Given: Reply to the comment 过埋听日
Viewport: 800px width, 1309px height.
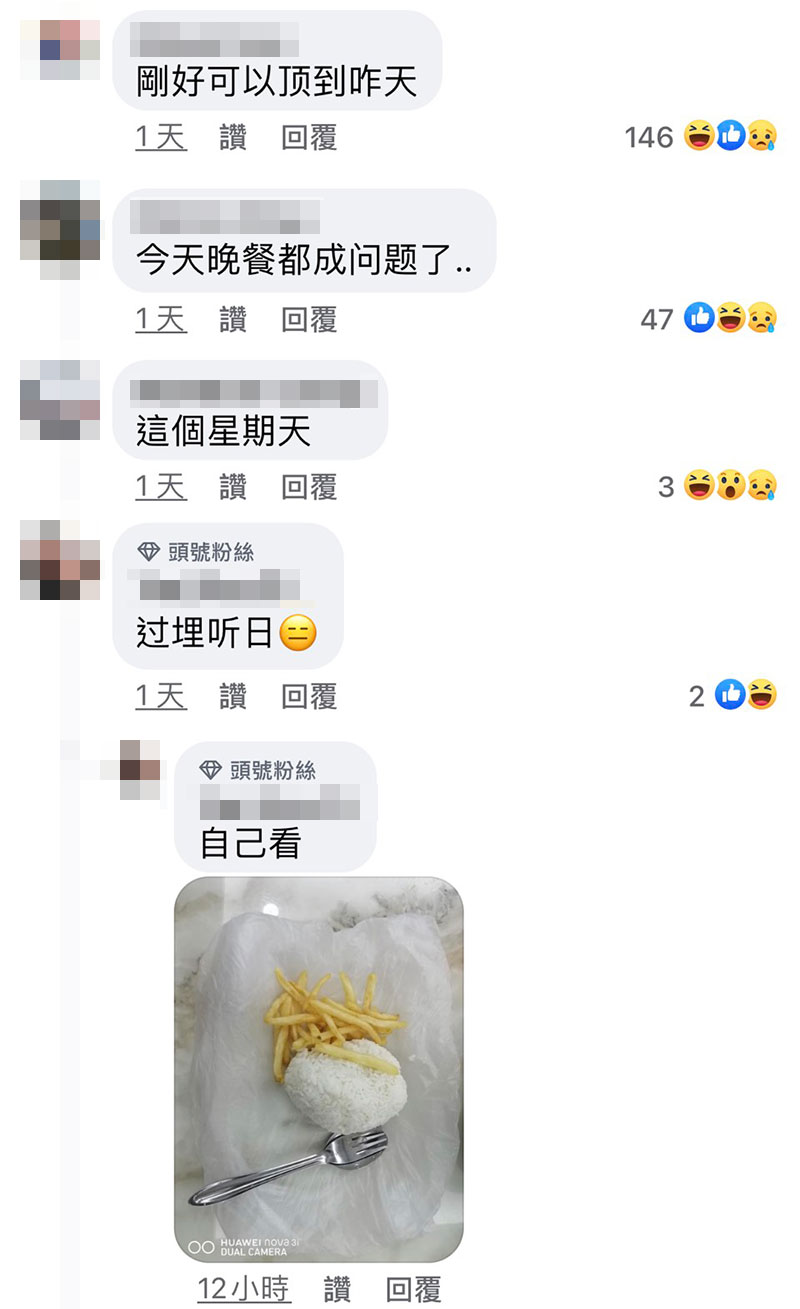Looking at the screenshot, I should [x=309, y=696].
